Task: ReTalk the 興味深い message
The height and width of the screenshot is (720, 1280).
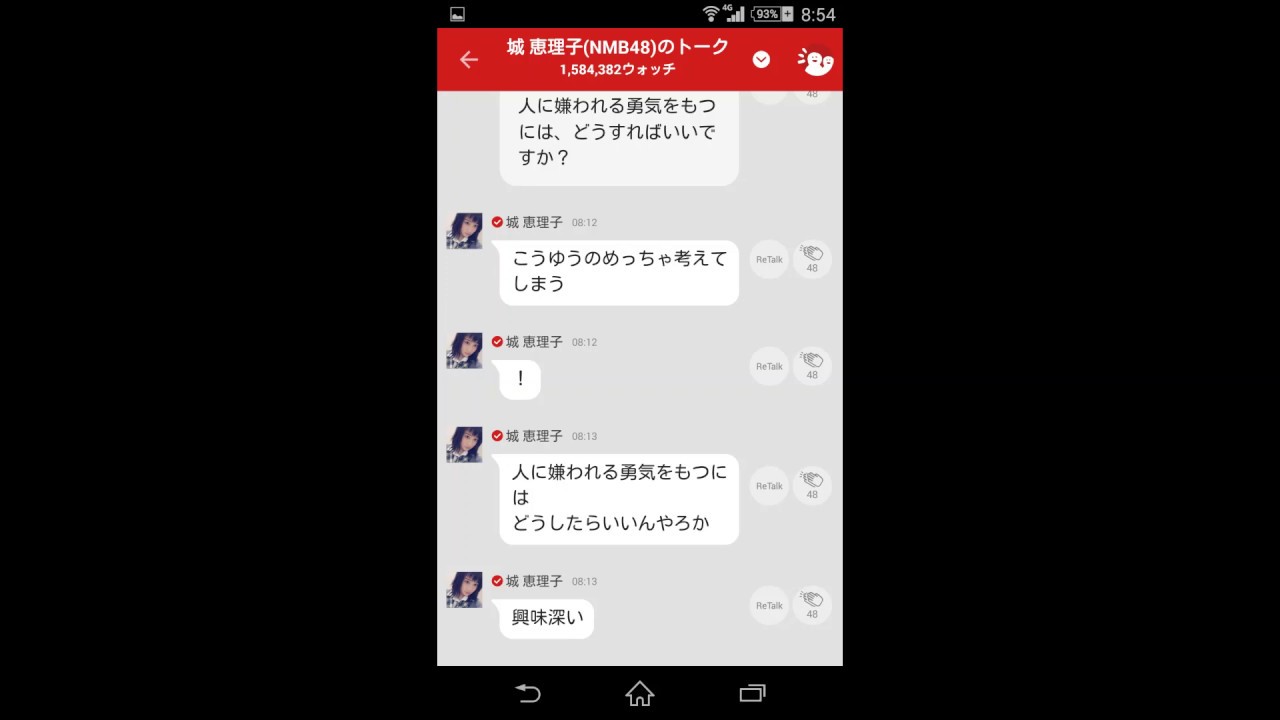Action: click(x=769, y=605)
